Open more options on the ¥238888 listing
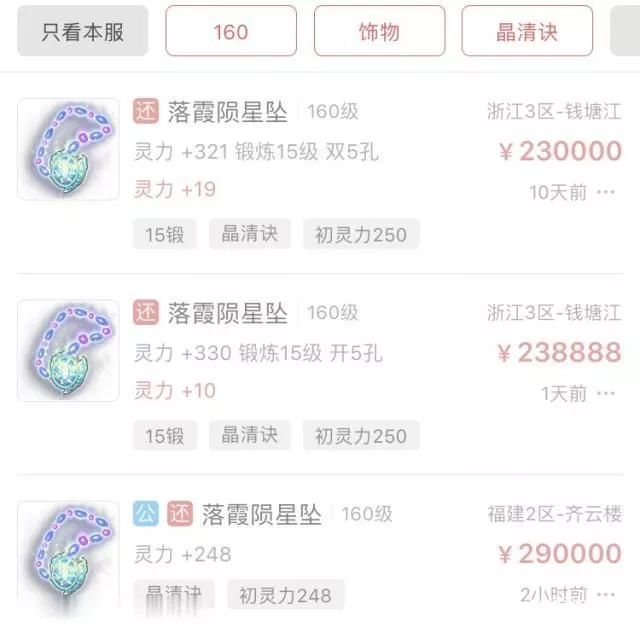The width and height of the screenshot is (640, 627). [607, 393]
